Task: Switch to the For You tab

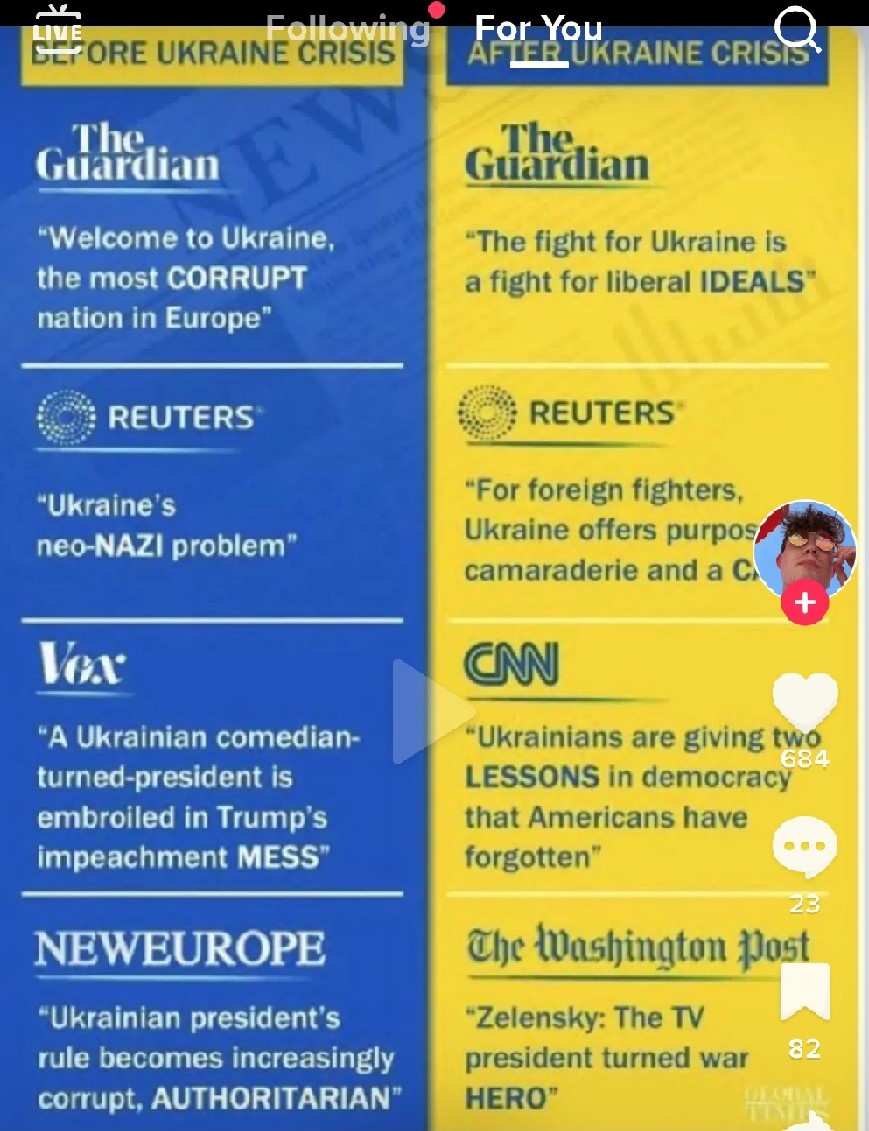Action: tap(538, 29)
